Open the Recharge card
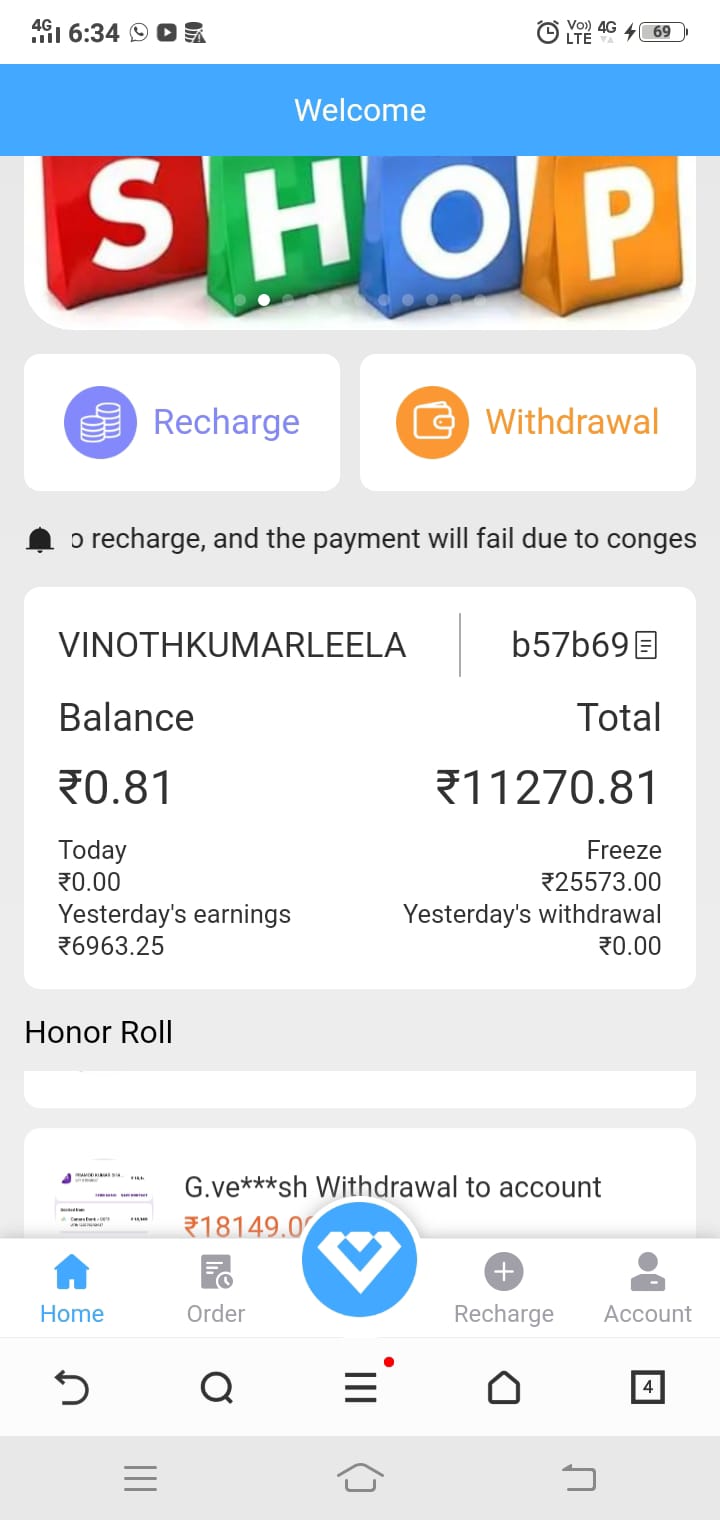720x1520 pixels. (182, 422)
